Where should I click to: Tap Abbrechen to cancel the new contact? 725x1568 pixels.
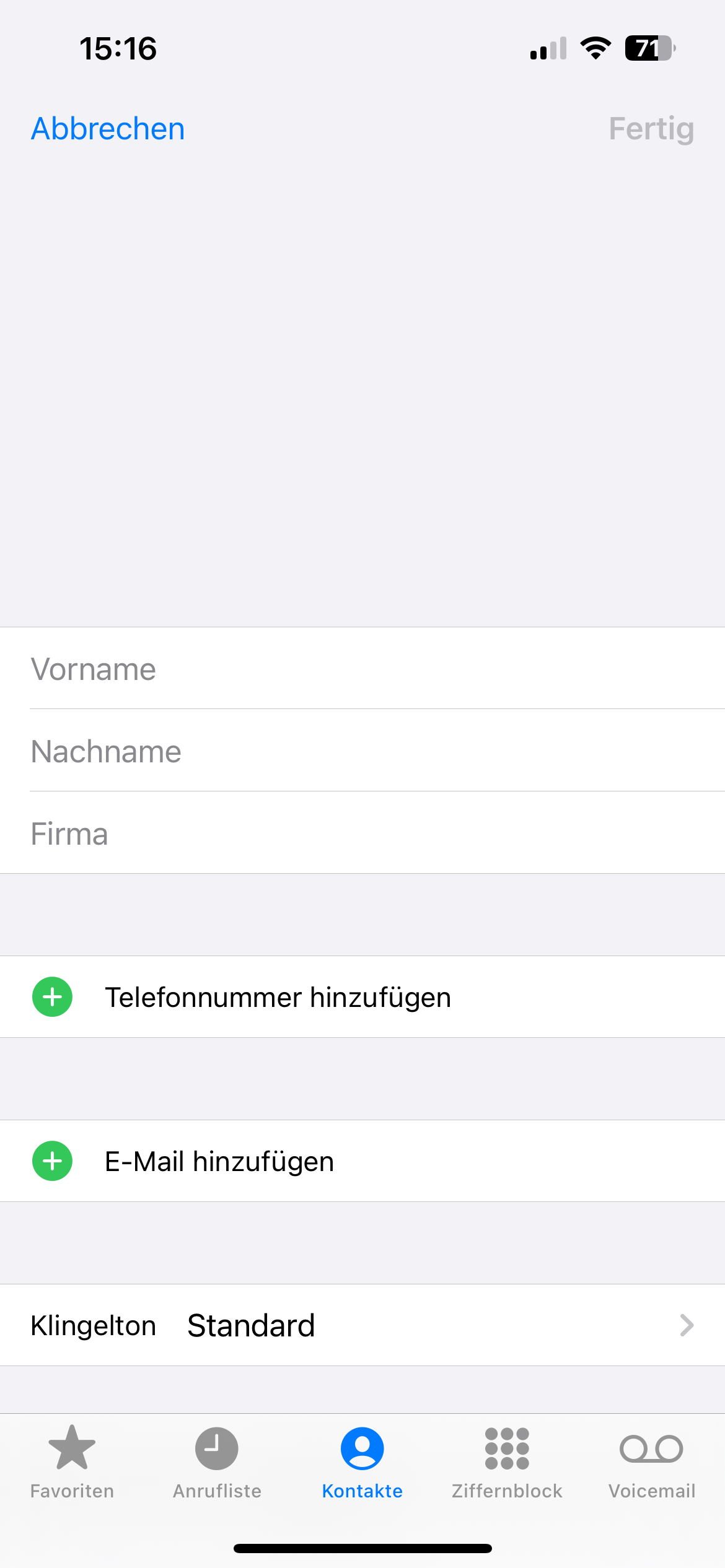pos(108,129)
